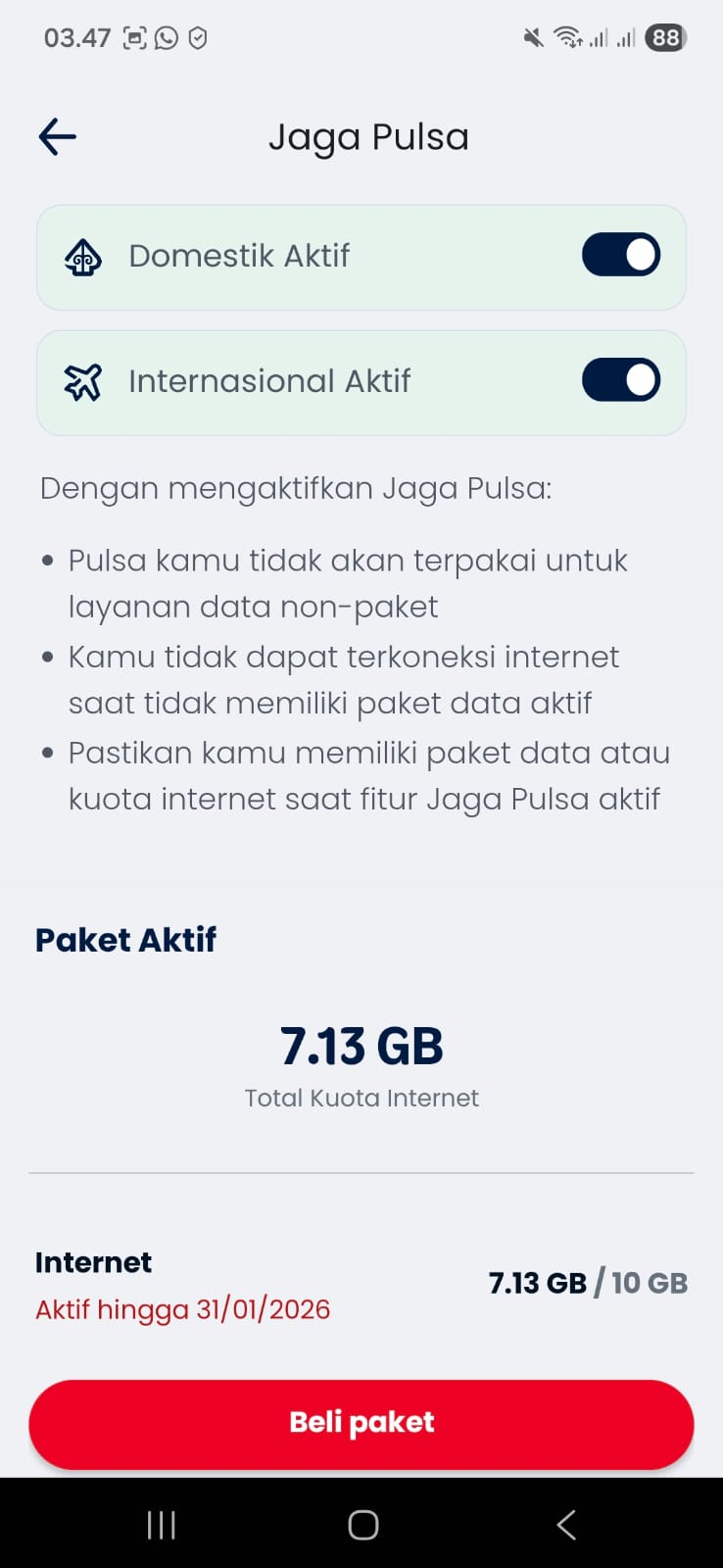Tap the back arrow beside Jaga Pulsa title
This screenshot has height=1568, width=723.
coord(56,136)
